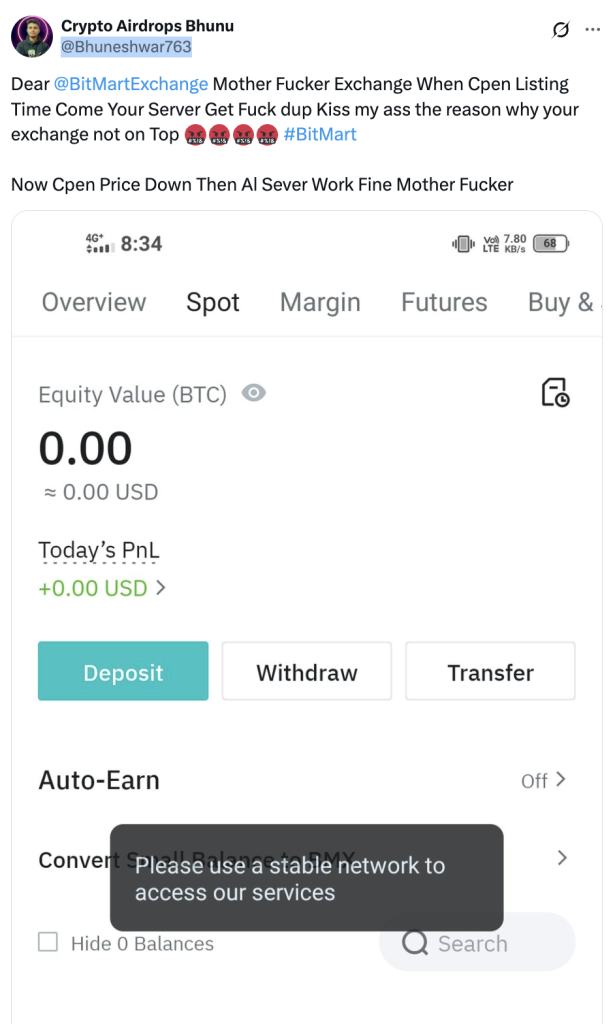The height and width of the screenshot is (1024, 615).
Task: Open the post's overflow menu
Action: point(593,31)
